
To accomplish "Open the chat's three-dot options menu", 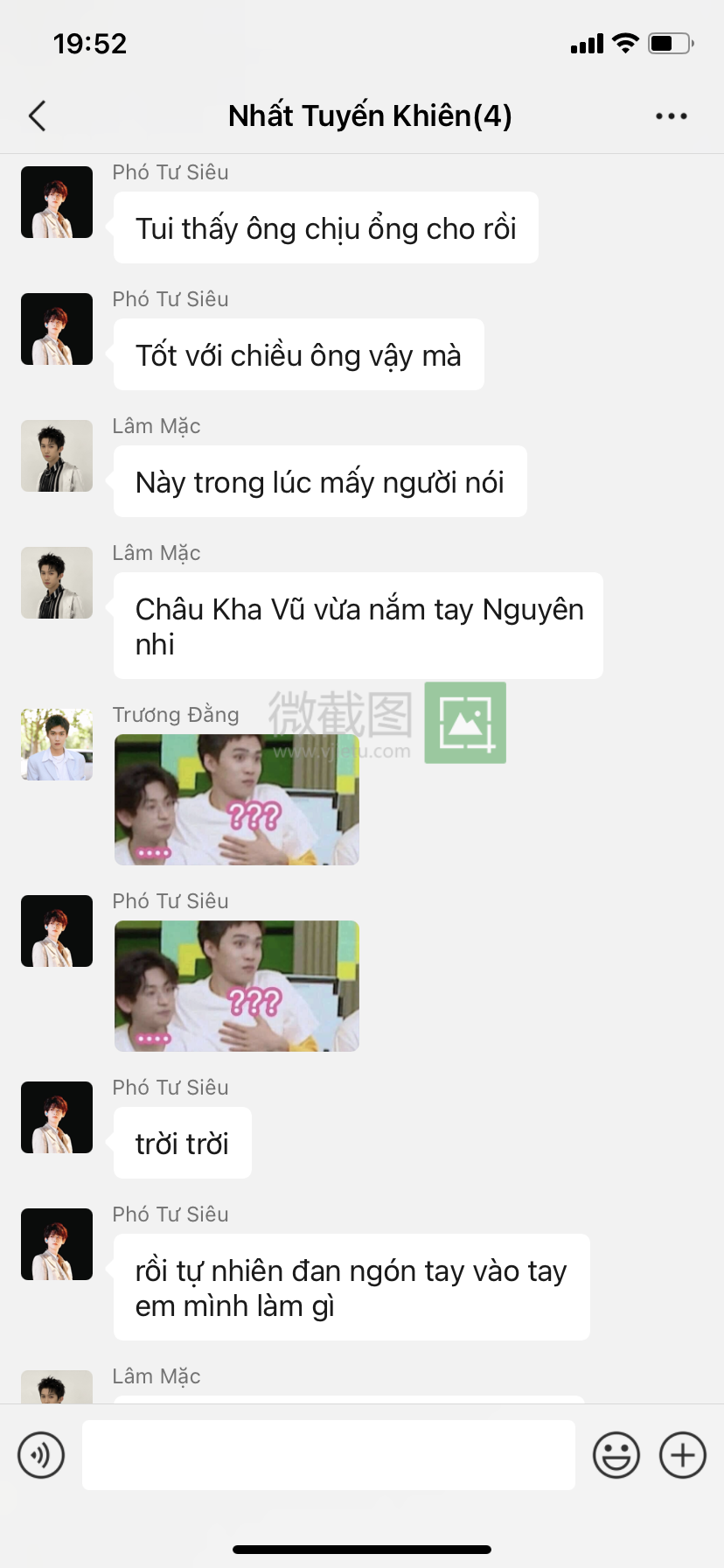I will 671,115.
